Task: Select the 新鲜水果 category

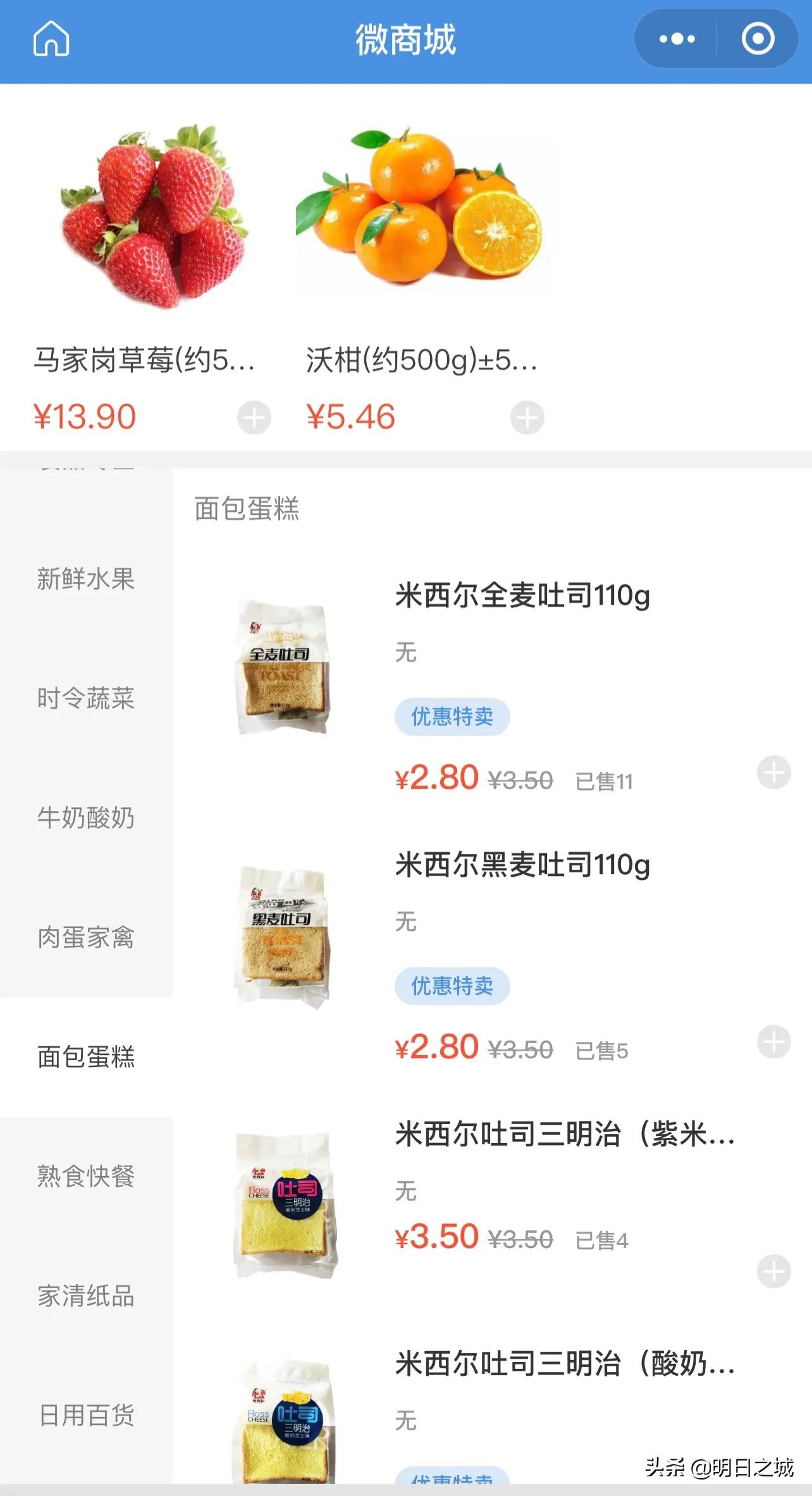Action: tap(87, 581)
